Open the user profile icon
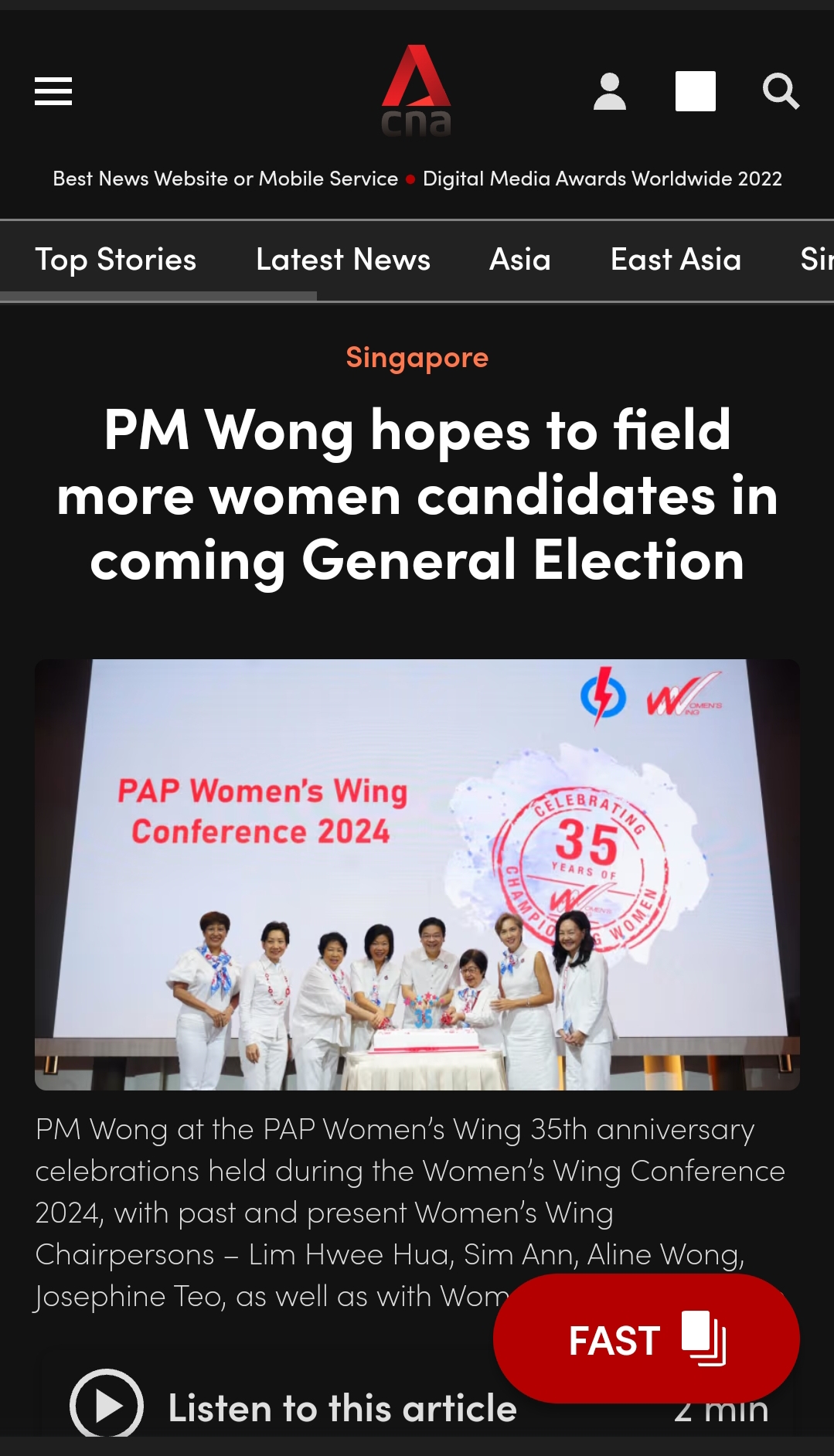 tap(609, 91)
